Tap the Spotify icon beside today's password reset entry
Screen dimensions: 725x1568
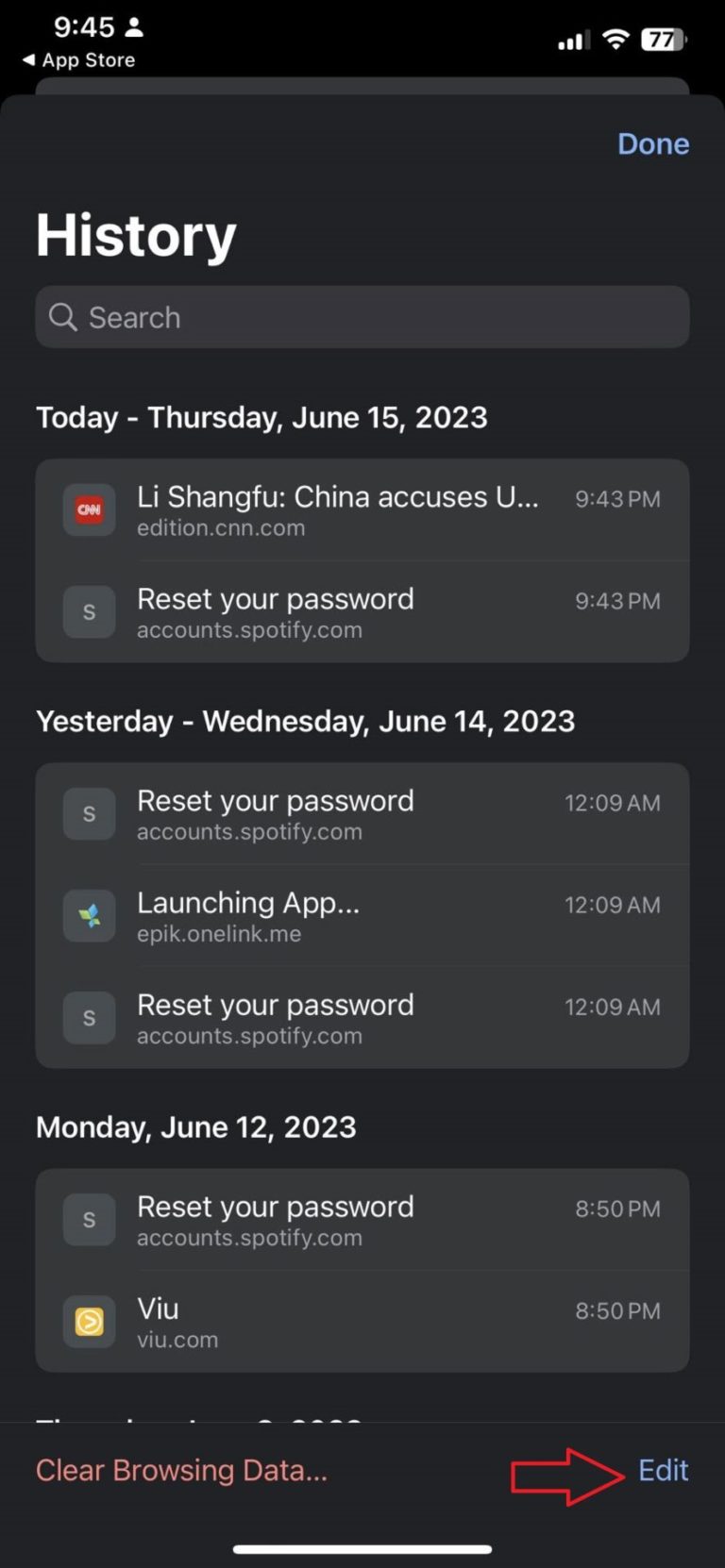pos(88,612)
